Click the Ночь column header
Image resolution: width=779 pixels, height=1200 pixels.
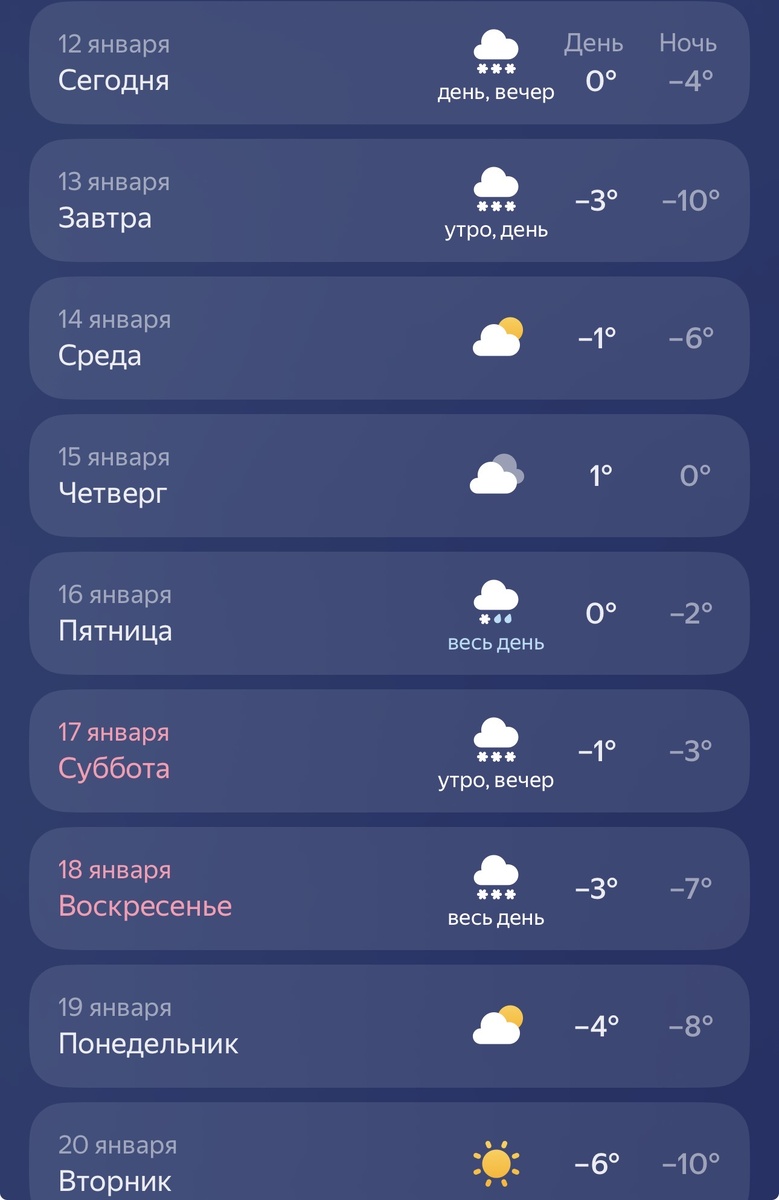pos(688,43)
